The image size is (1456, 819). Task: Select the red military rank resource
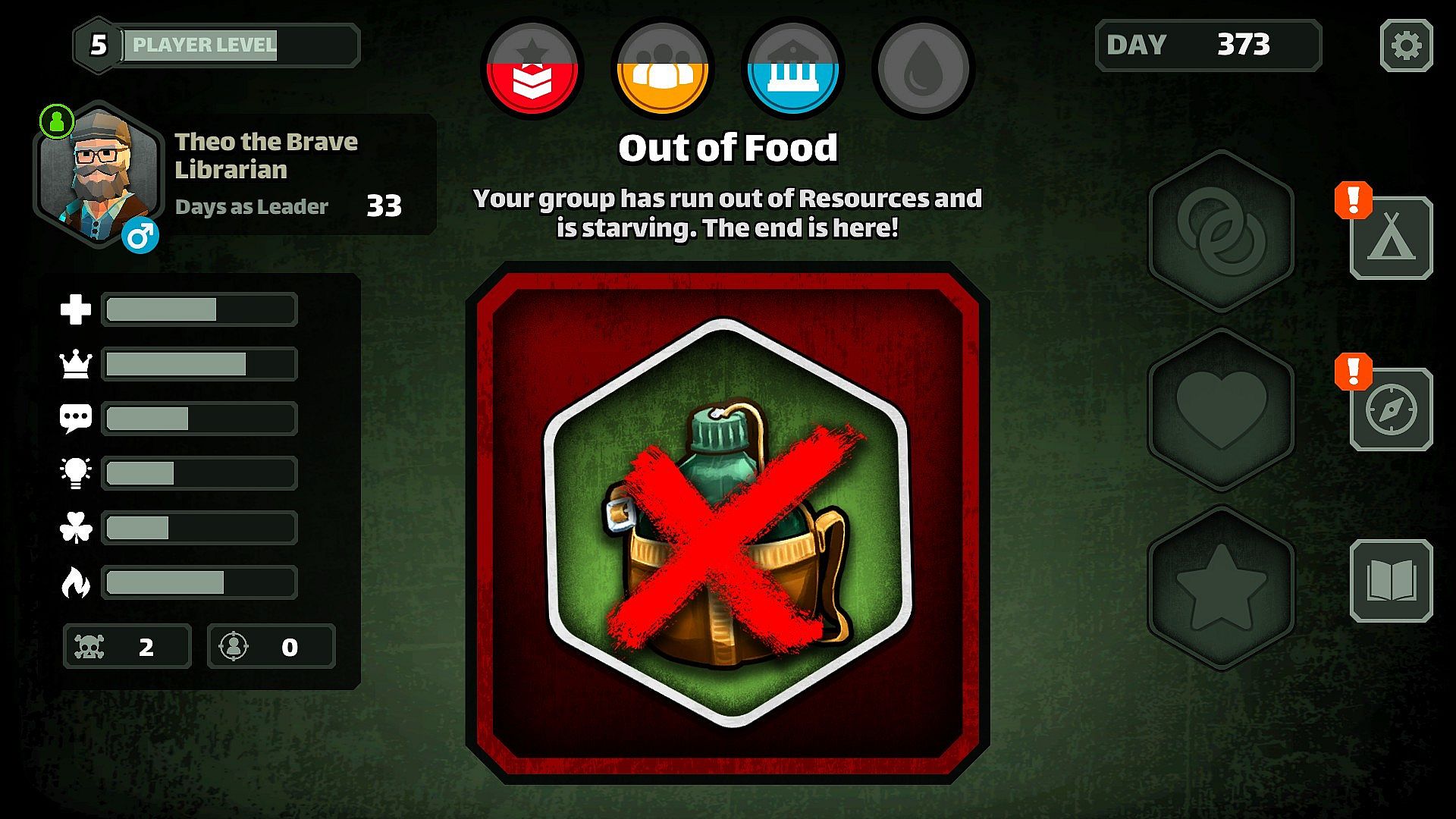click(532, 70)
